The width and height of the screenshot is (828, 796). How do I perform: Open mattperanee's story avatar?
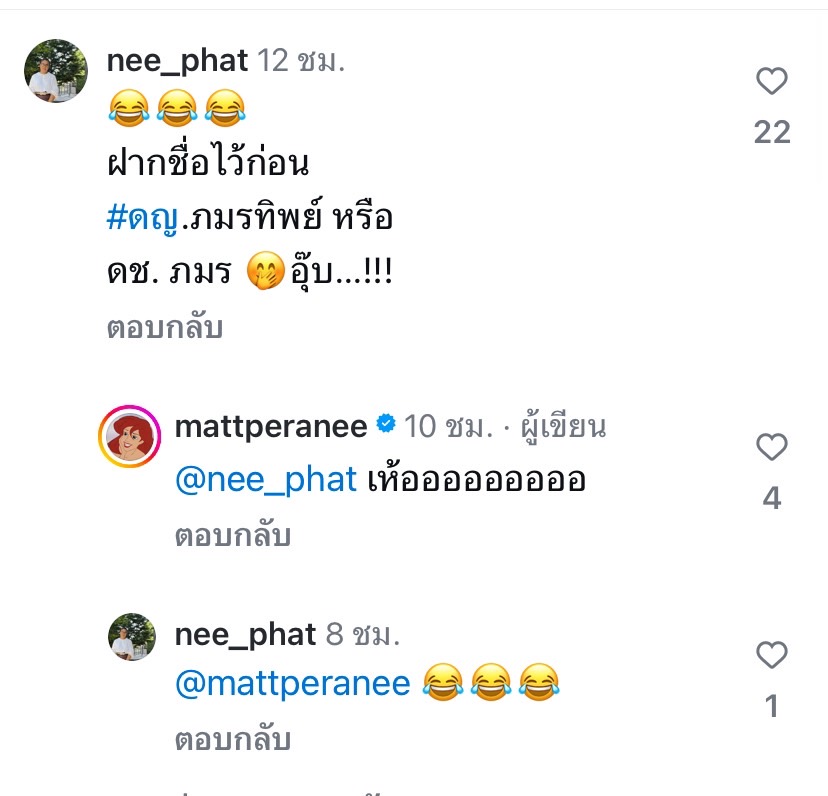point(129,437)
